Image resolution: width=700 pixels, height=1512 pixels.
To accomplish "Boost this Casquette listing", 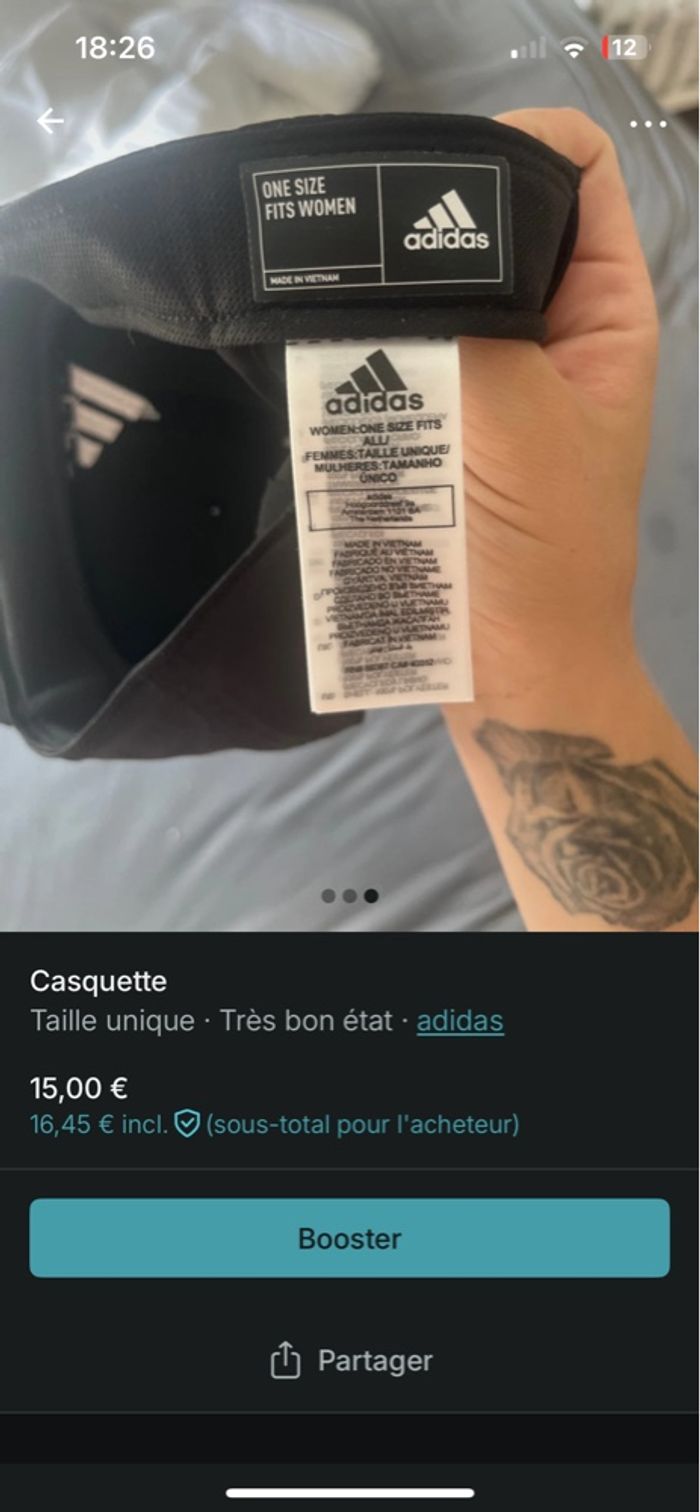I will pyautogui.click(x=350, y=1238).
